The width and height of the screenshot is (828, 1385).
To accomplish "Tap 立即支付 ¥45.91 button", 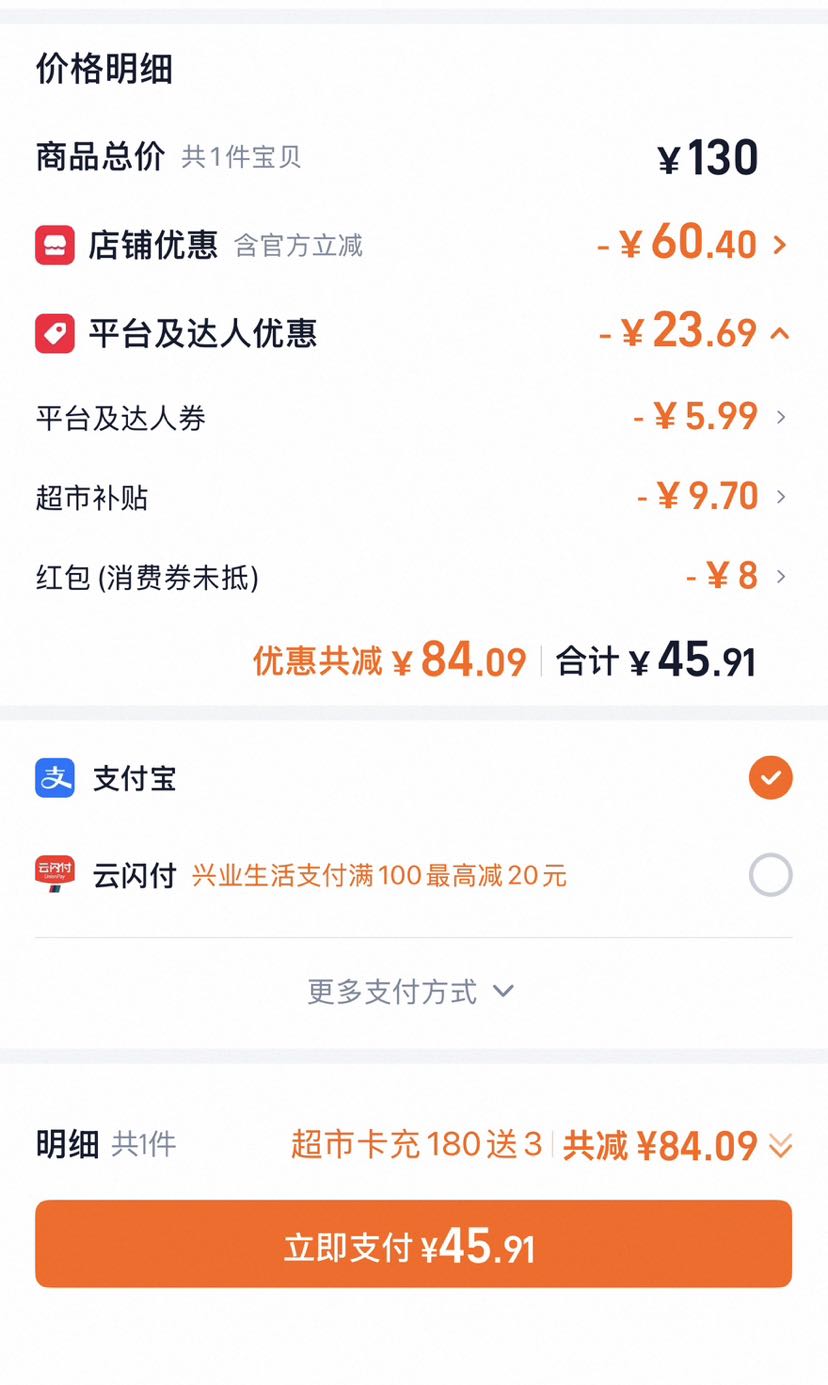I will pos(413,1244).
